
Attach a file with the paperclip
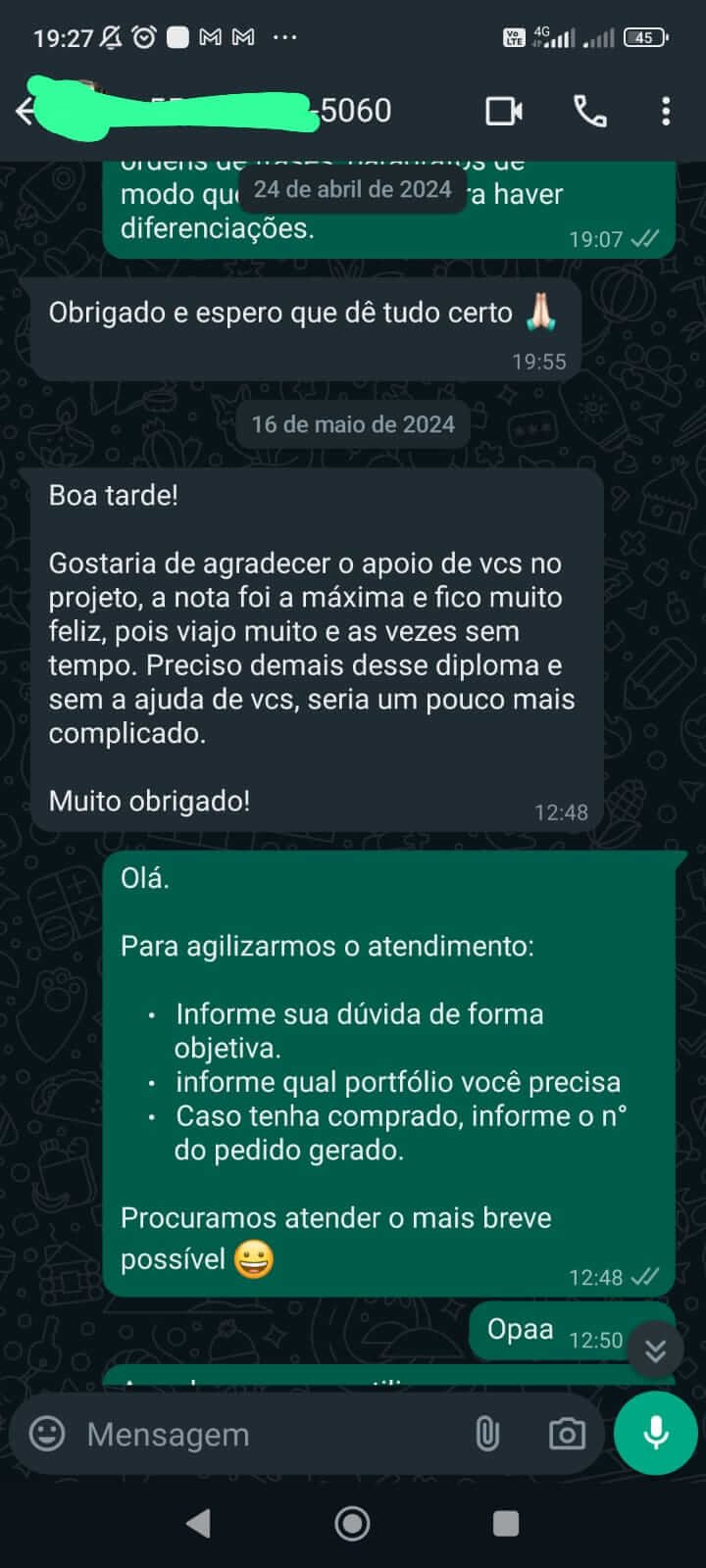pyautogui.click(x=487, y=1435)
